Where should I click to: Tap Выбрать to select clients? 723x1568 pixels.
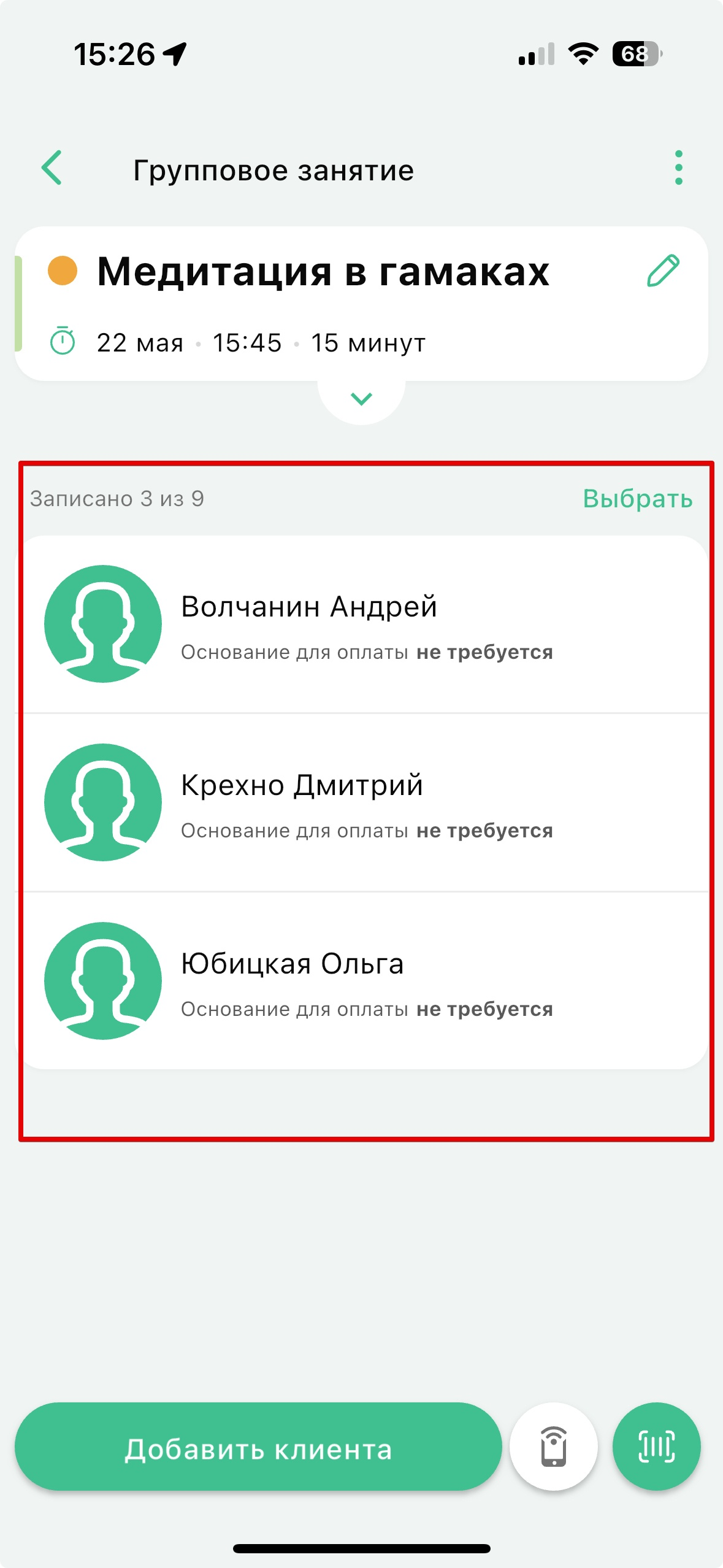click(637, 499)
